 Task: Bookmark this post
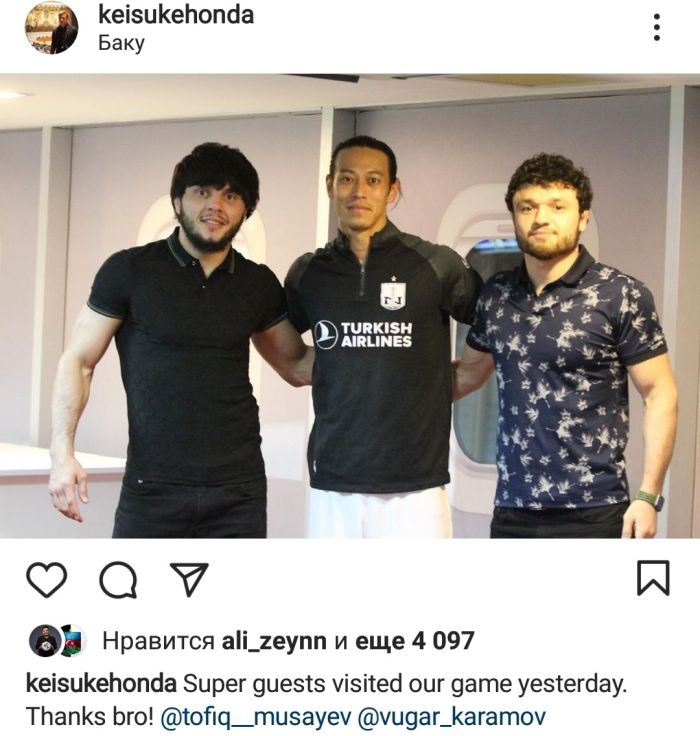[653, 578]
